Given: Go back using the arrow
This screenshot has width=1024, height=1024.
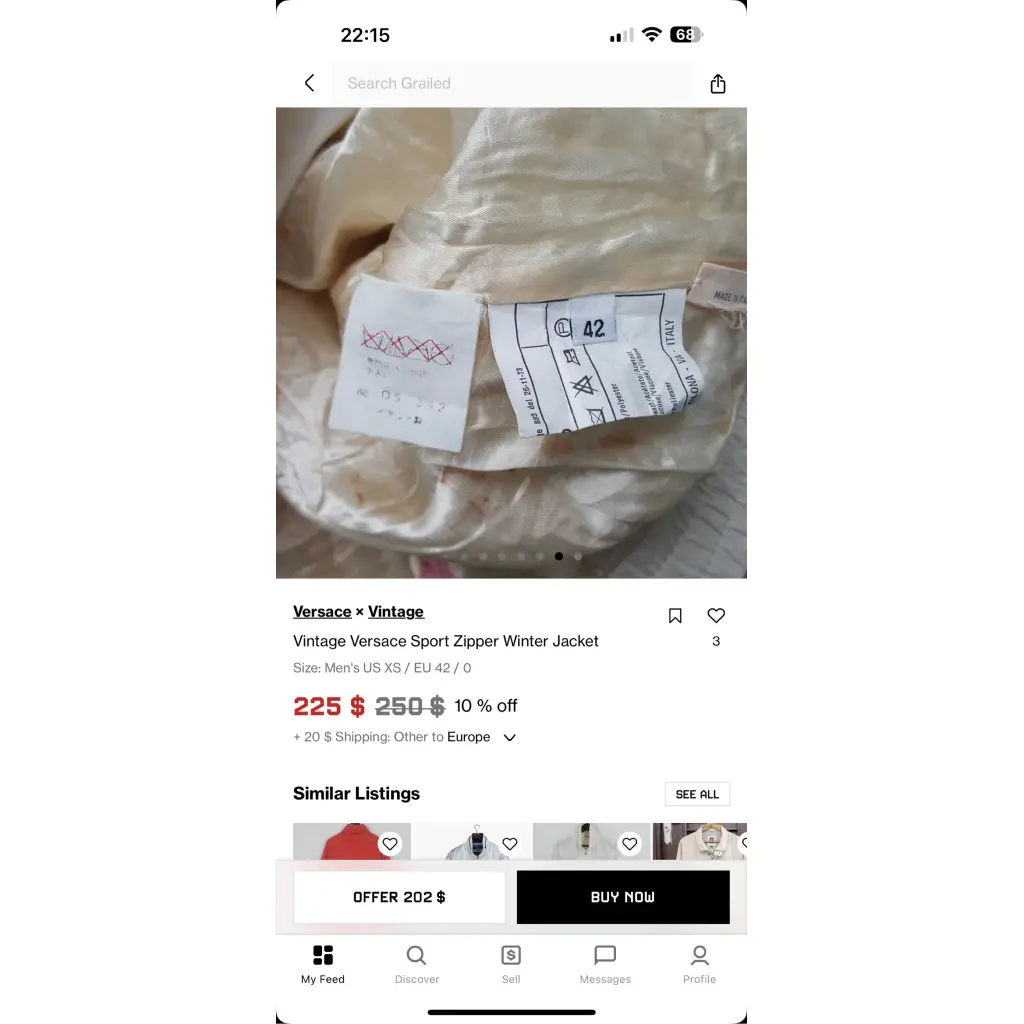Looking at the screenshot, I should click(309, 83).
